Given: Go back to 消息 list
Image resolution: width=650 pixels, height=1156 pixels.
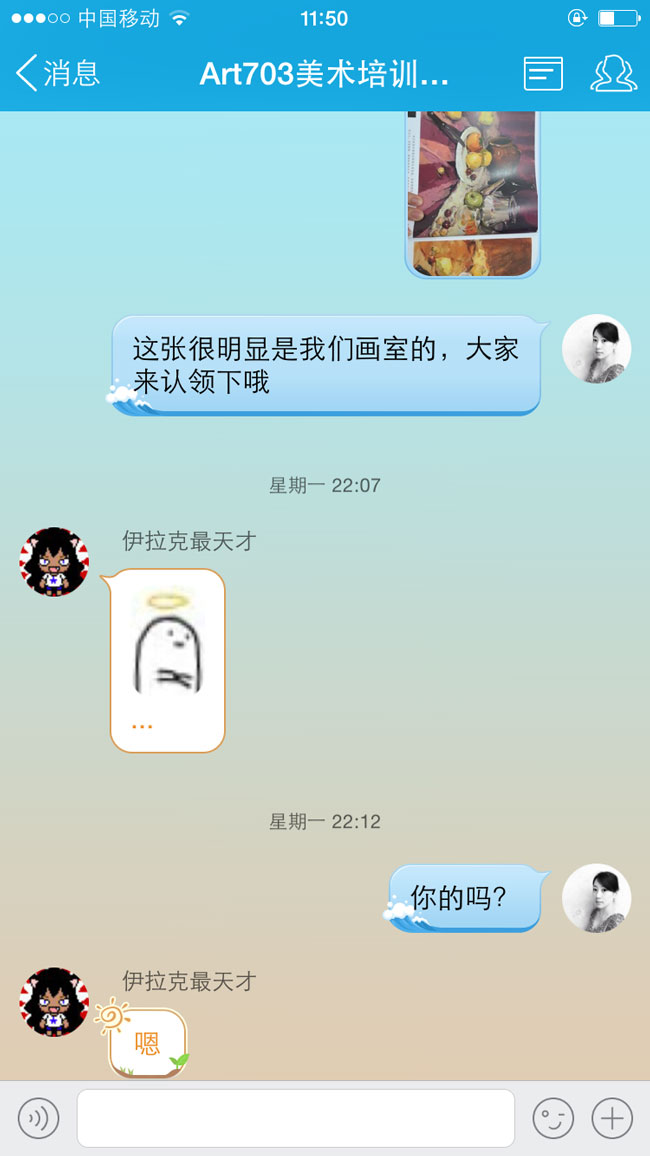Looking at the screenshot, I should [x=58, y=73].
